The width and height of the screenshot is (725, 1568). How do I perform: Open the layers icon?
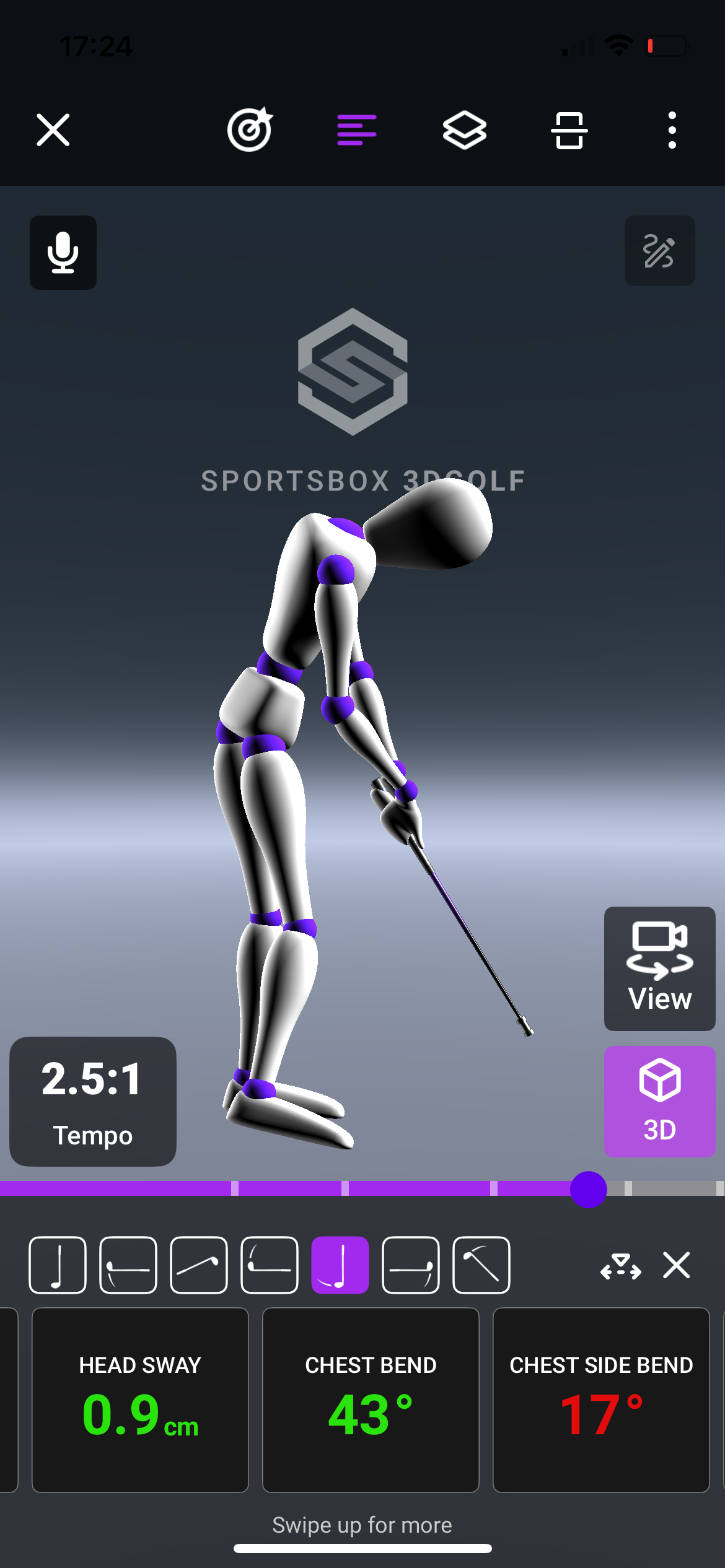[x=464, y=130]
